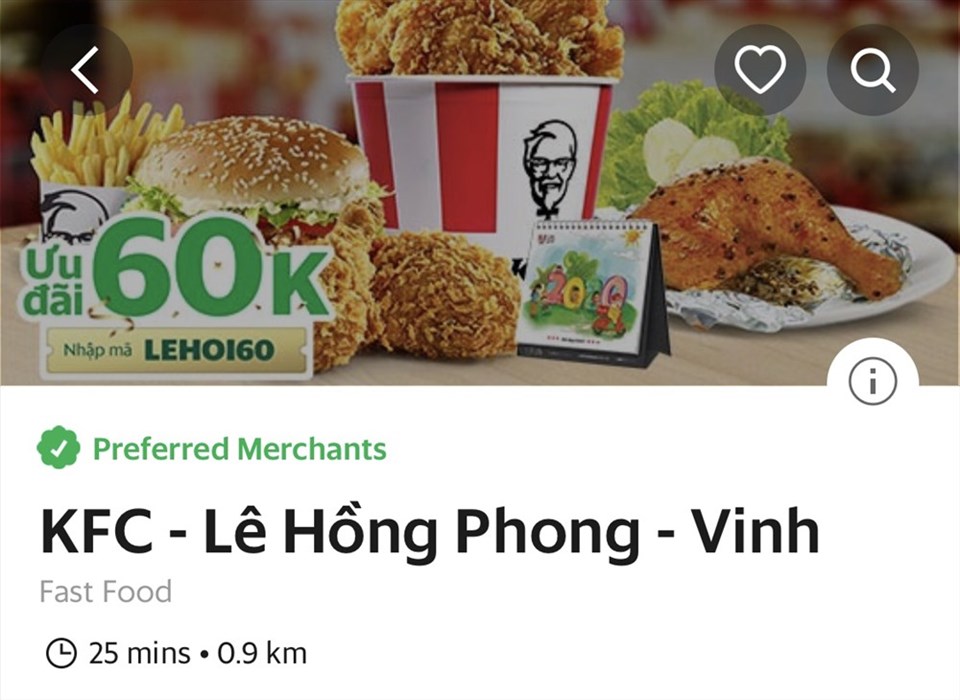Open the search magnifier icon
Viewport: 960px width, 700px height.
pyautogui.click(x=873, y=70)
